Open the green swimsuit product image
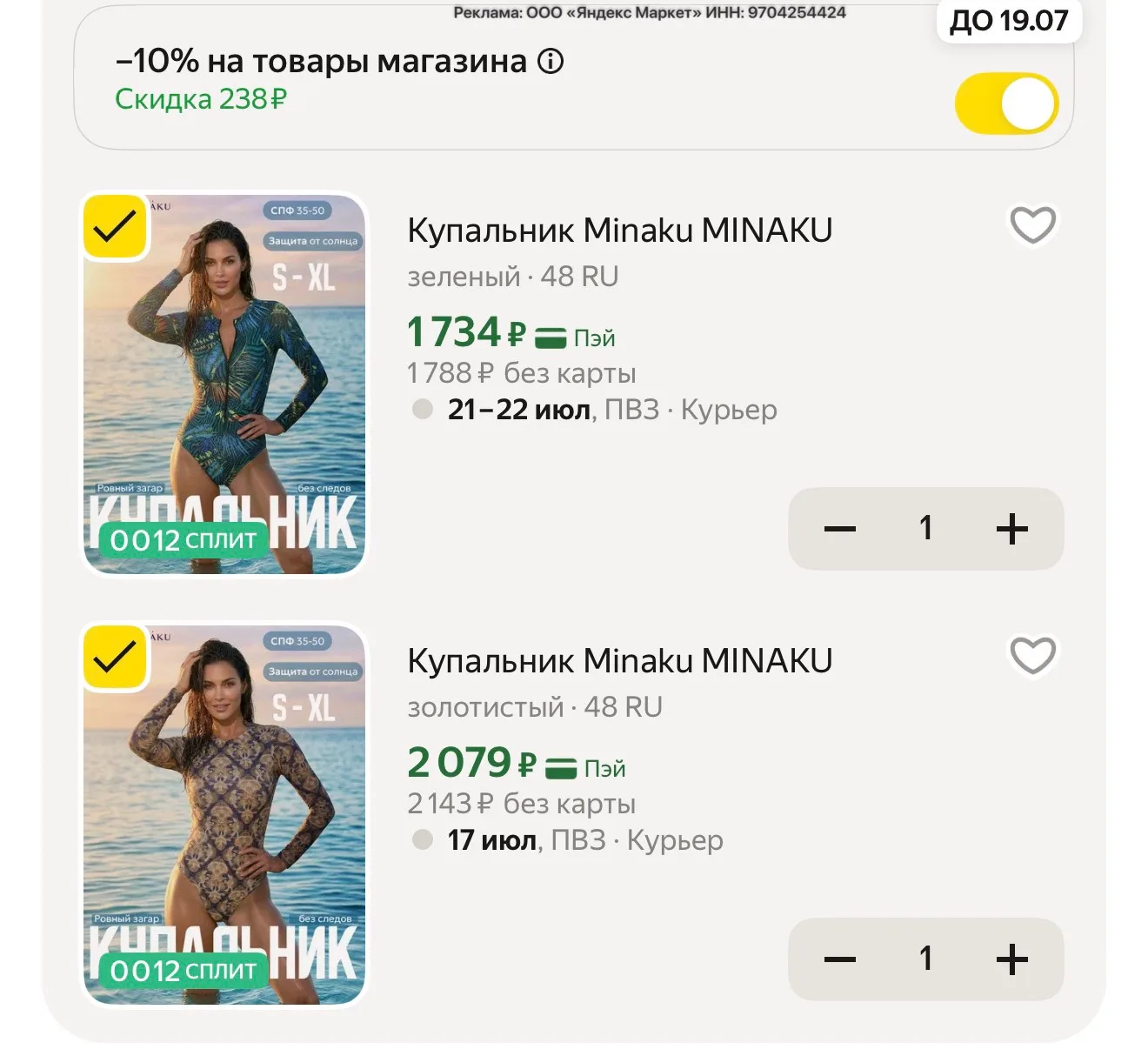This screenshot has height=1056, width=1148. [x=224, y=384]
